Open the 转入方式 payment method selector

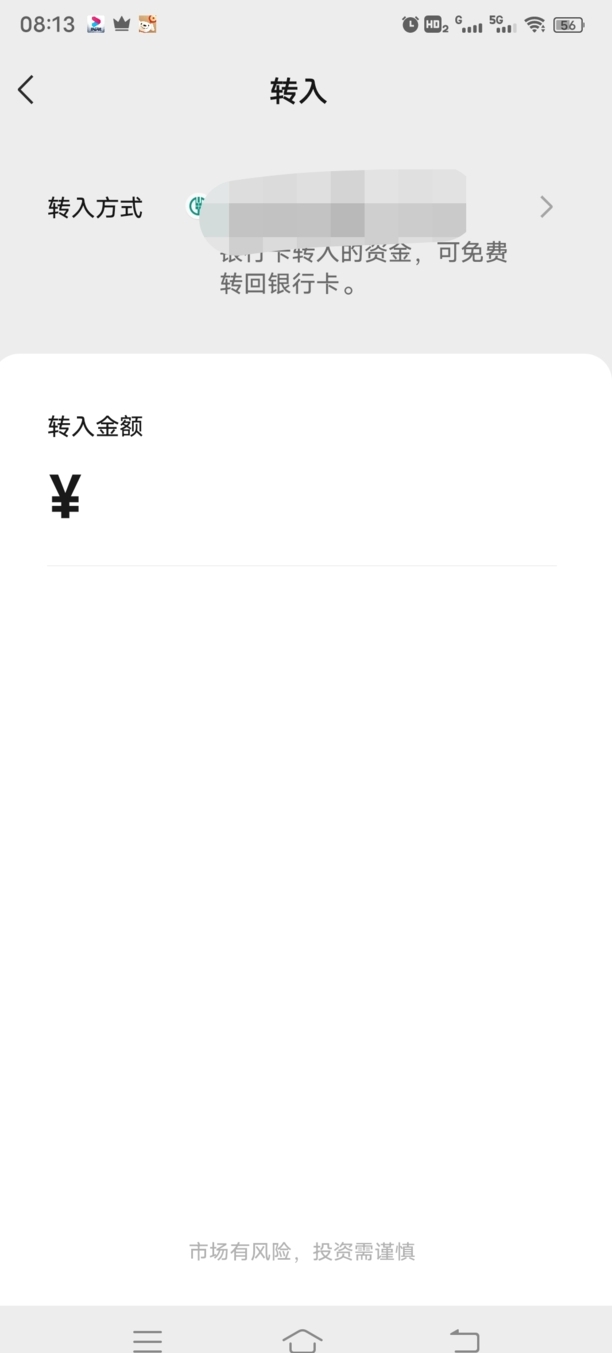coord(545,207)
